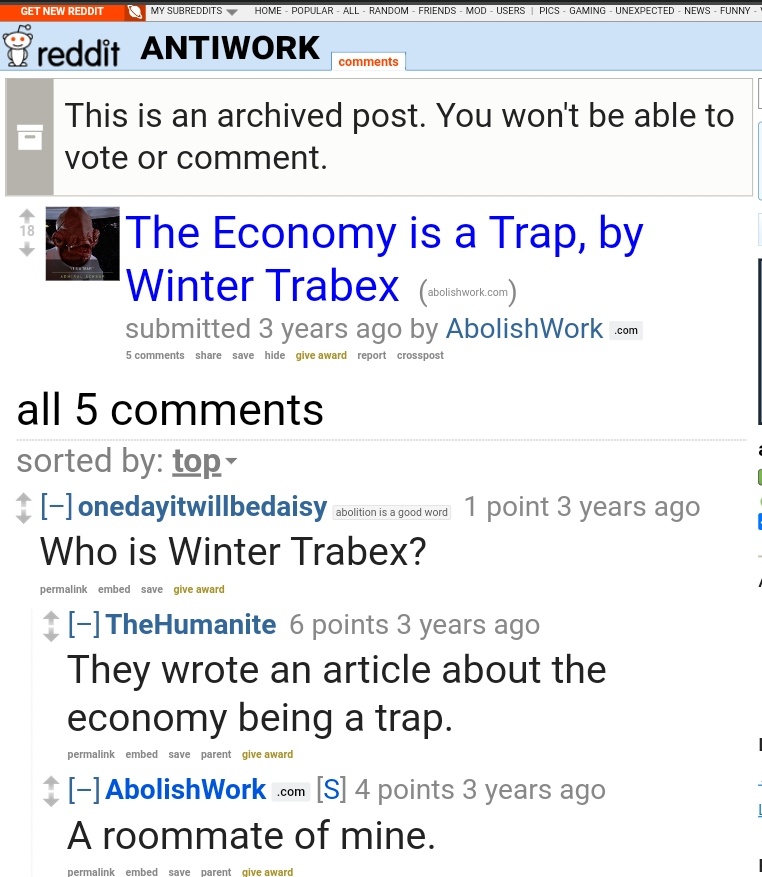Screen dimensions: 762x877
Task: Open the Random subreddit link
Action: (x=388, y=11)
